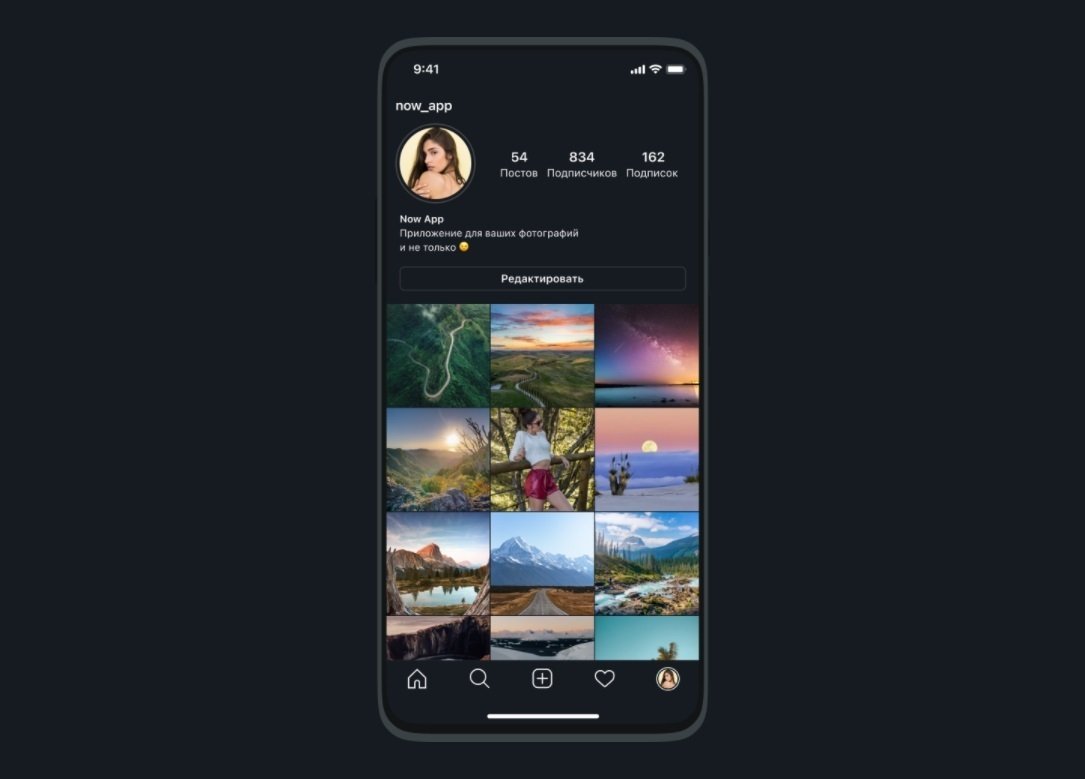Open the search tab
This screenshot has width=1085, height=779.
(x=479, y=679)
